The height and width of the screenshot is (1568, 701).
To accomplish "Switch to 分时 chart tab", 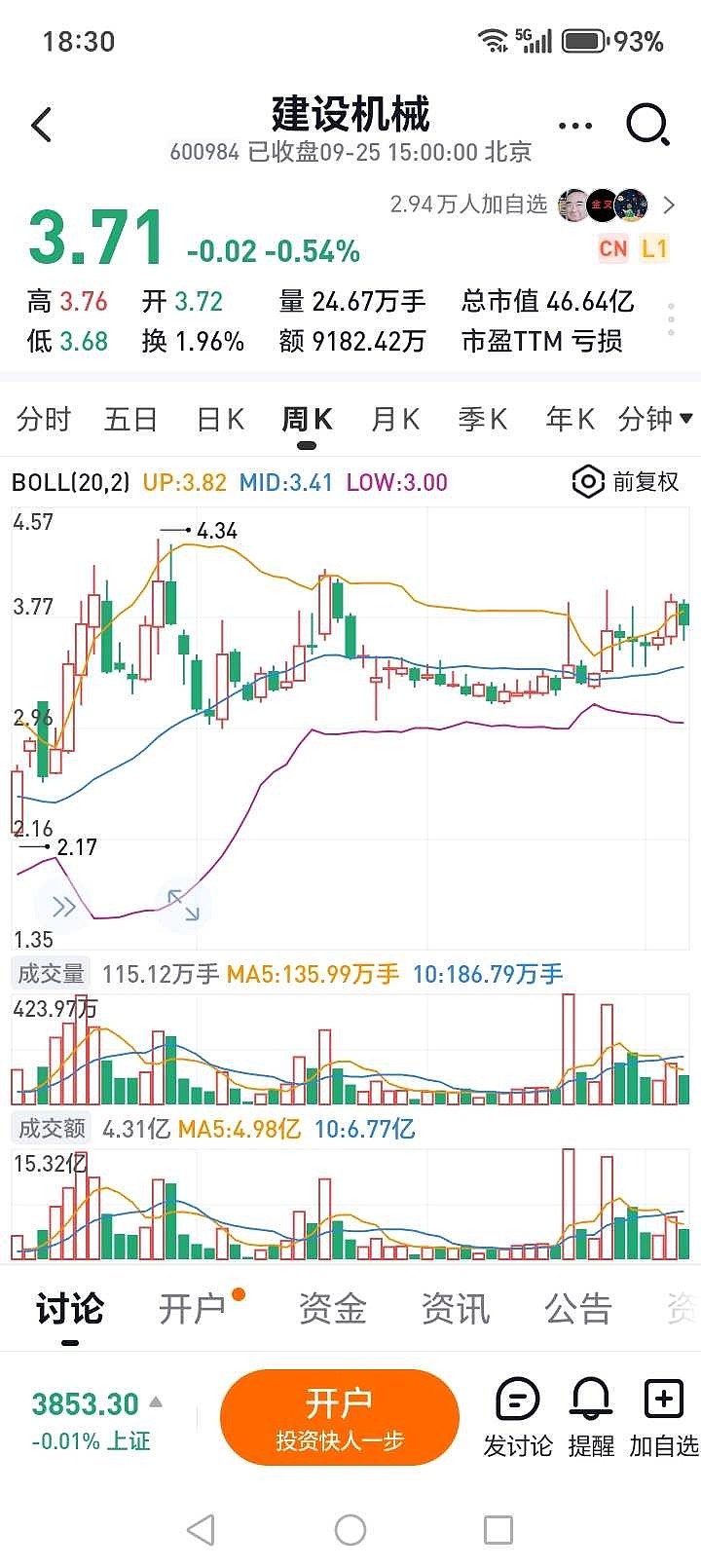I will pos(44,420).
